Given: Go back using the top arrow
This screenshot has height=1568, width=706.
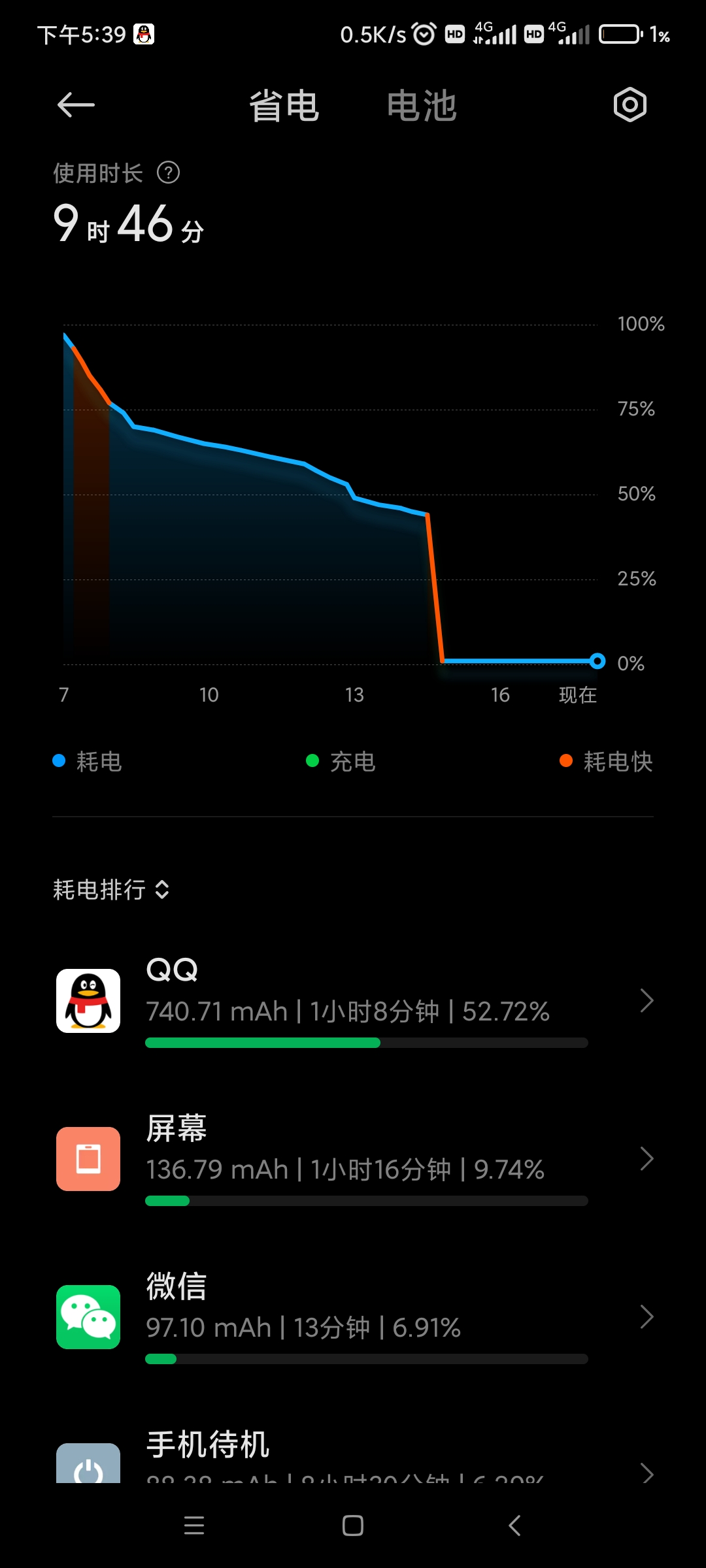Looking at the screenshot, I should point(76,105).
